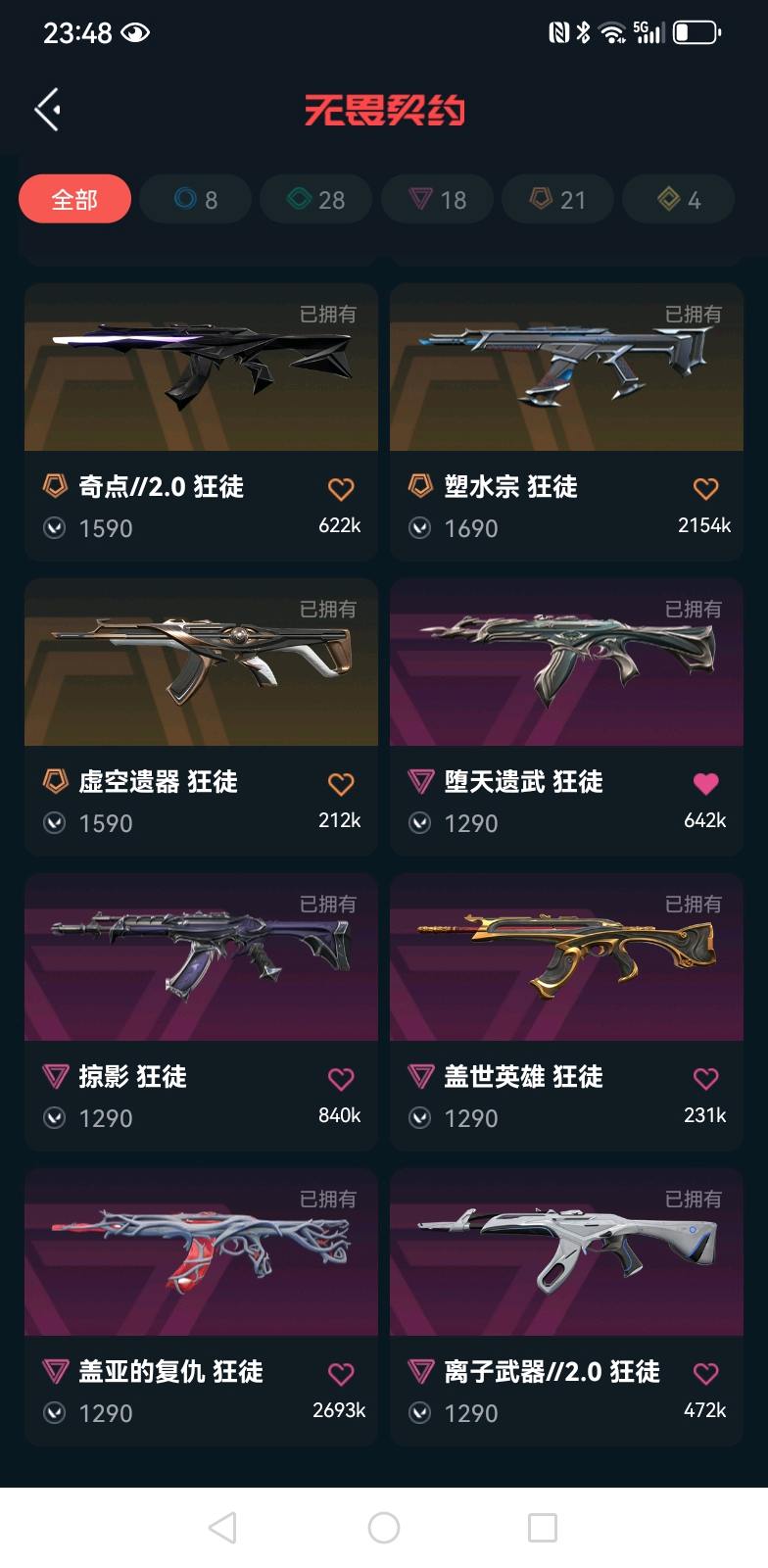The height and width of the screenshot is (1568, 768).
Task: Like the 奇点//2.0 狂徒 skin
Action: (340, 488)
